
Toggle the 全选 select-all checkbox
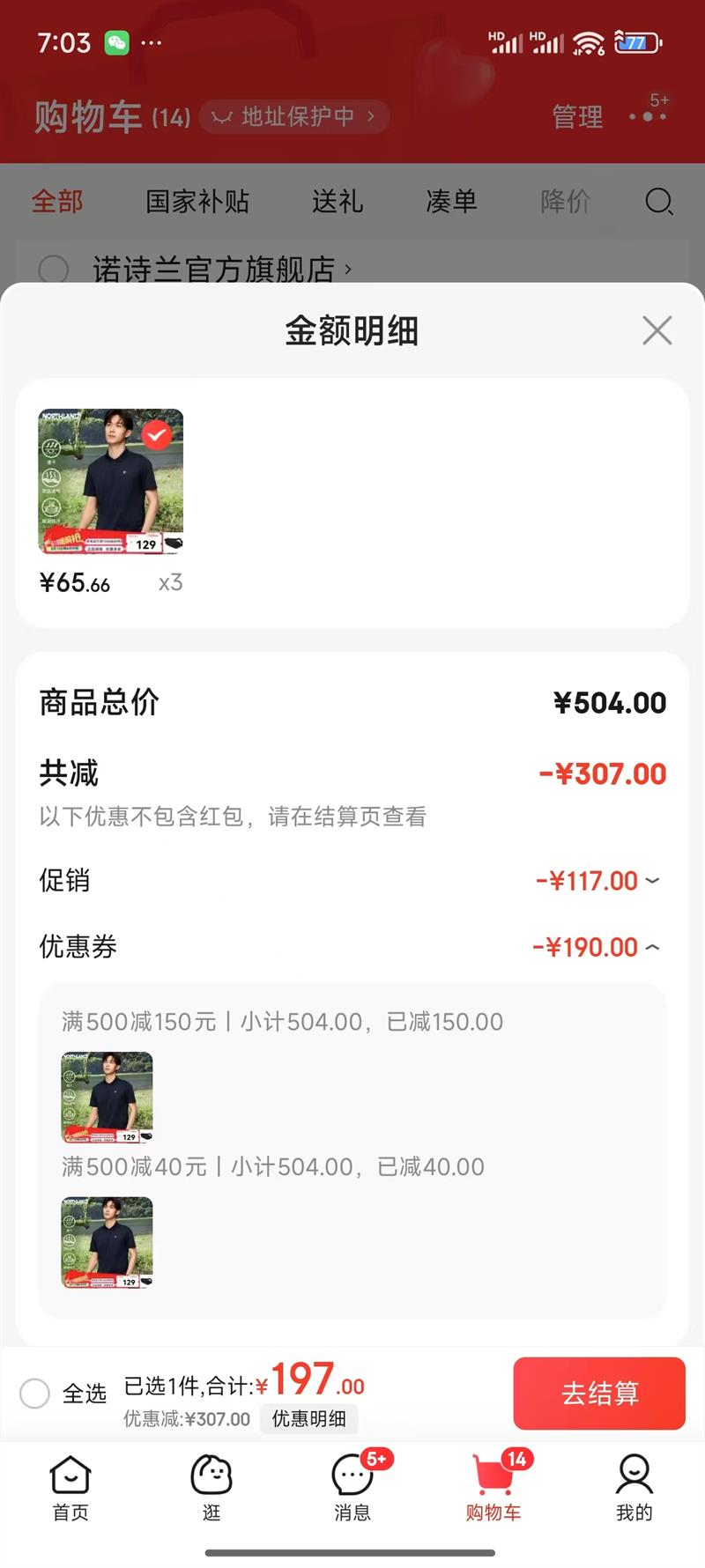(x=35, y=1394)
